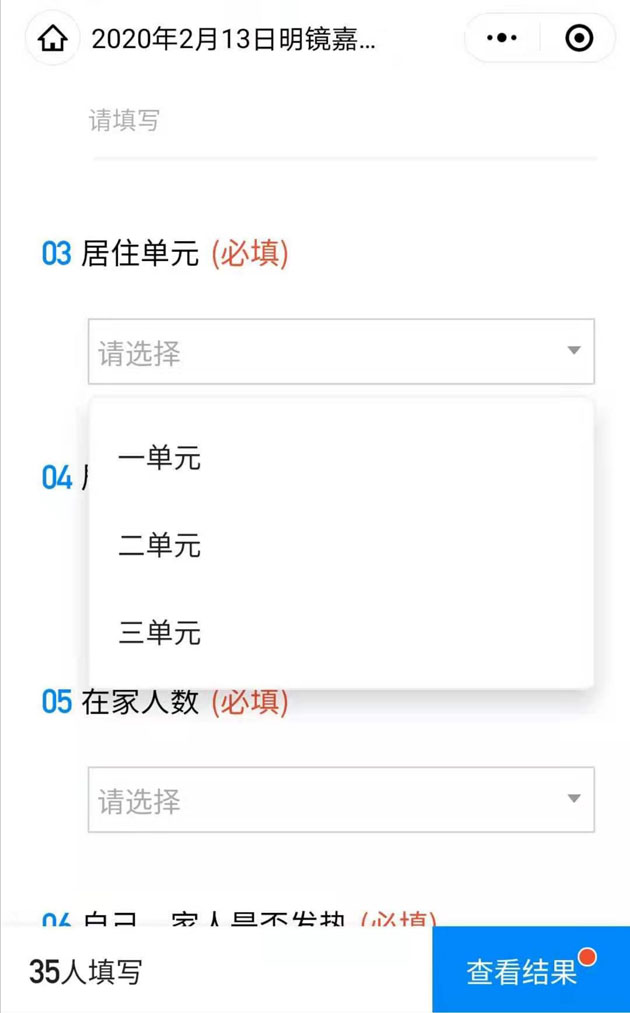This screenshot has height=1013, width=630.
Task: Select 一单元 option
Action: pyautogui.click(x=160, y=458)
